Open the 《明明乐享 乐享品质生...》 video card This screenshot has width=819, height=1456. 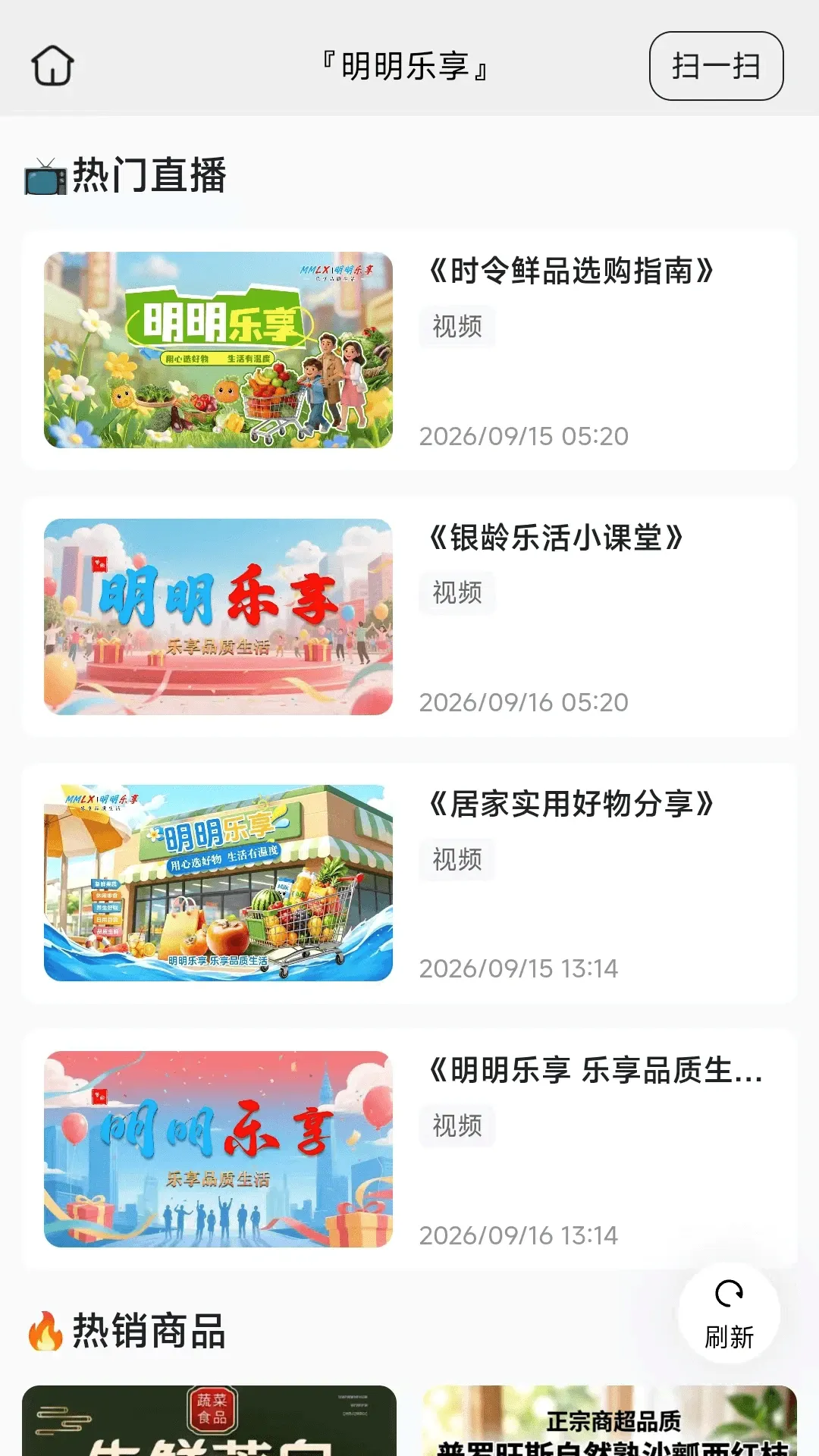pyautogui.click(x=409, y=1149)
